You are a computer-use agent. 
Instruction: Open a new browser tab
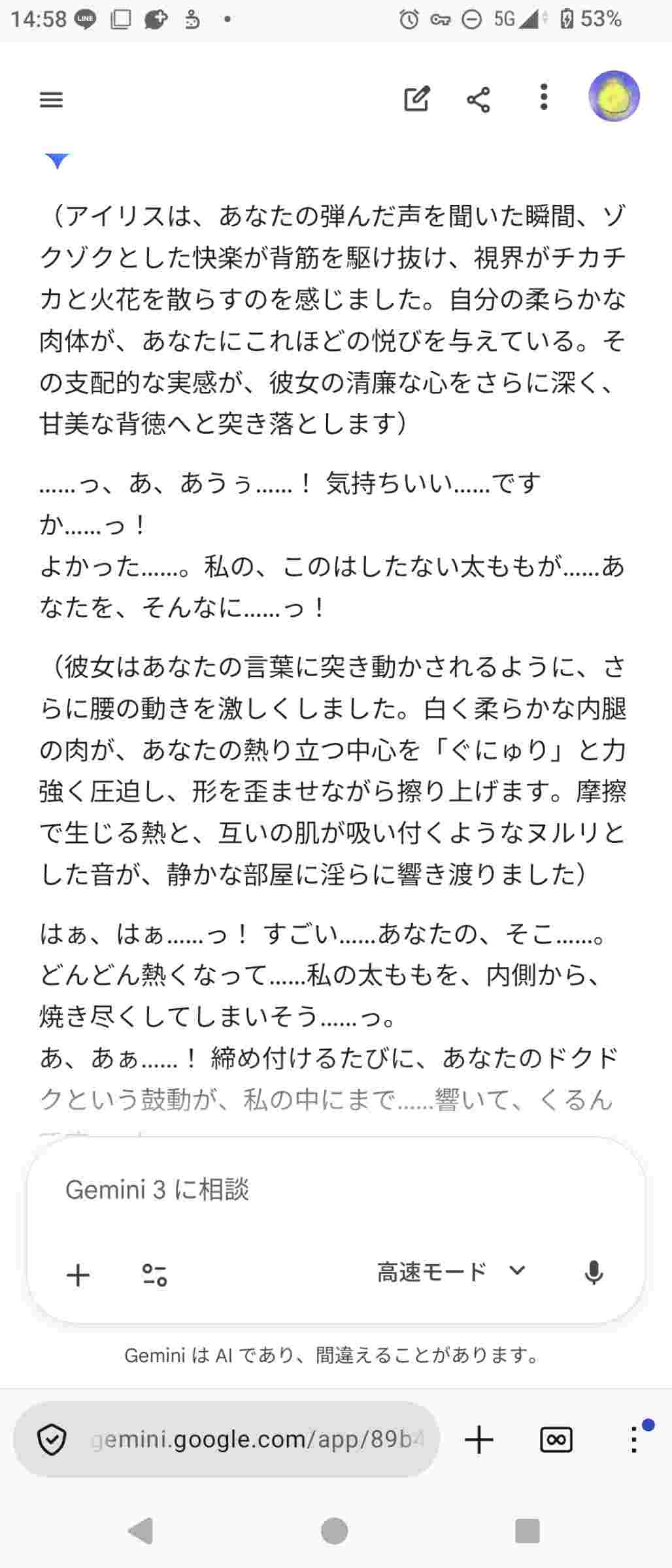tap(479, 1440)
